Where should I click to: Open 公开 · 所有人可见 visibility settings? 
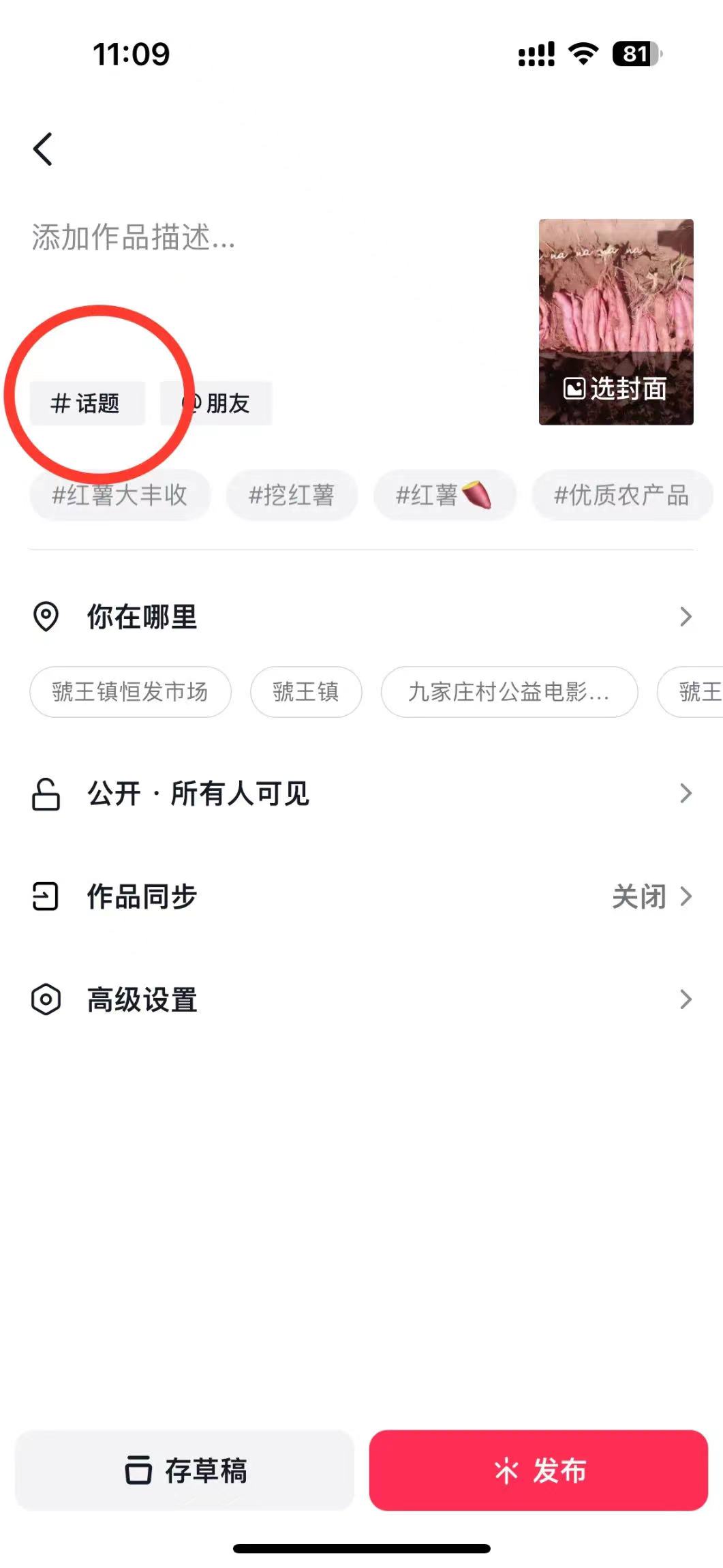(361, 793)
